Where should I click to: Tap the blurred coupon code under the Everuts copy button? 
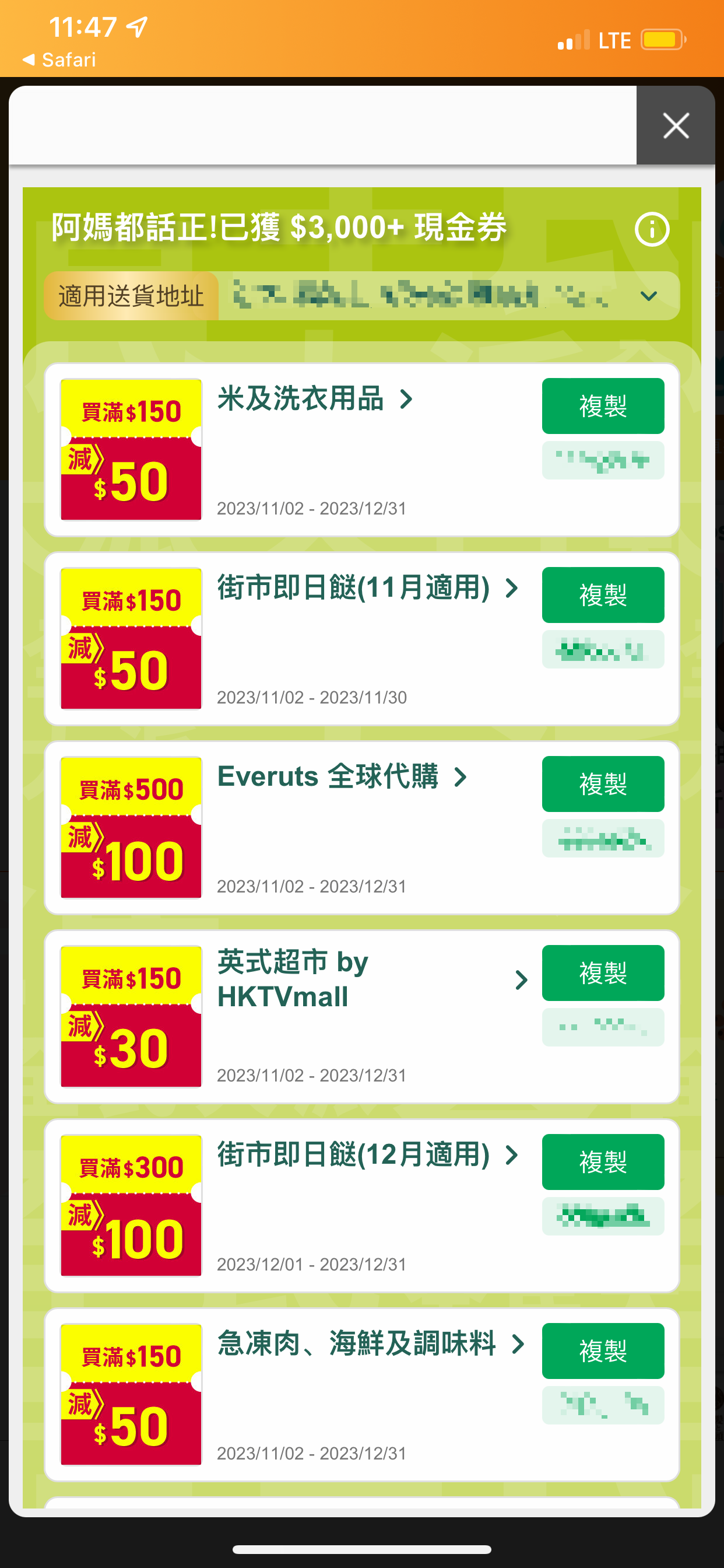tap(603, 838)
